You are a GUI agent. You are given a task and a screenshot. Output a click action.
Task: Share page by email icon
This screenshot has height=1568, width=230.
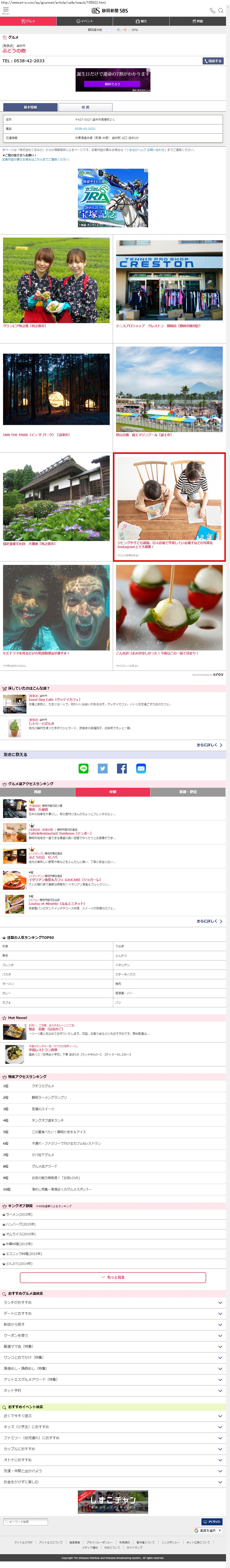[141, 768]
